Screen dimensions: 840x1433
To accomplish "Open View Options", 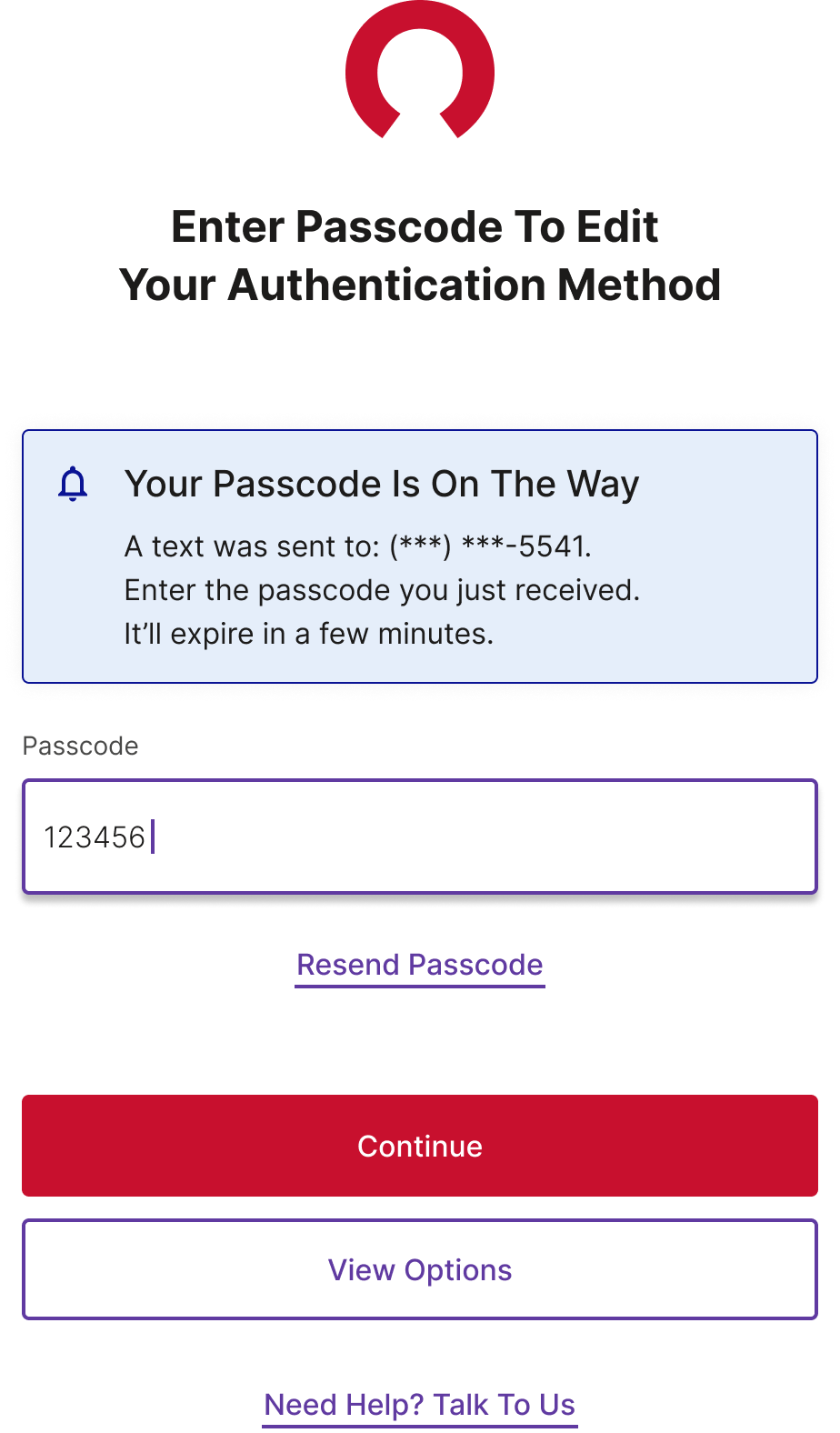I will [x=419, y=1269].
